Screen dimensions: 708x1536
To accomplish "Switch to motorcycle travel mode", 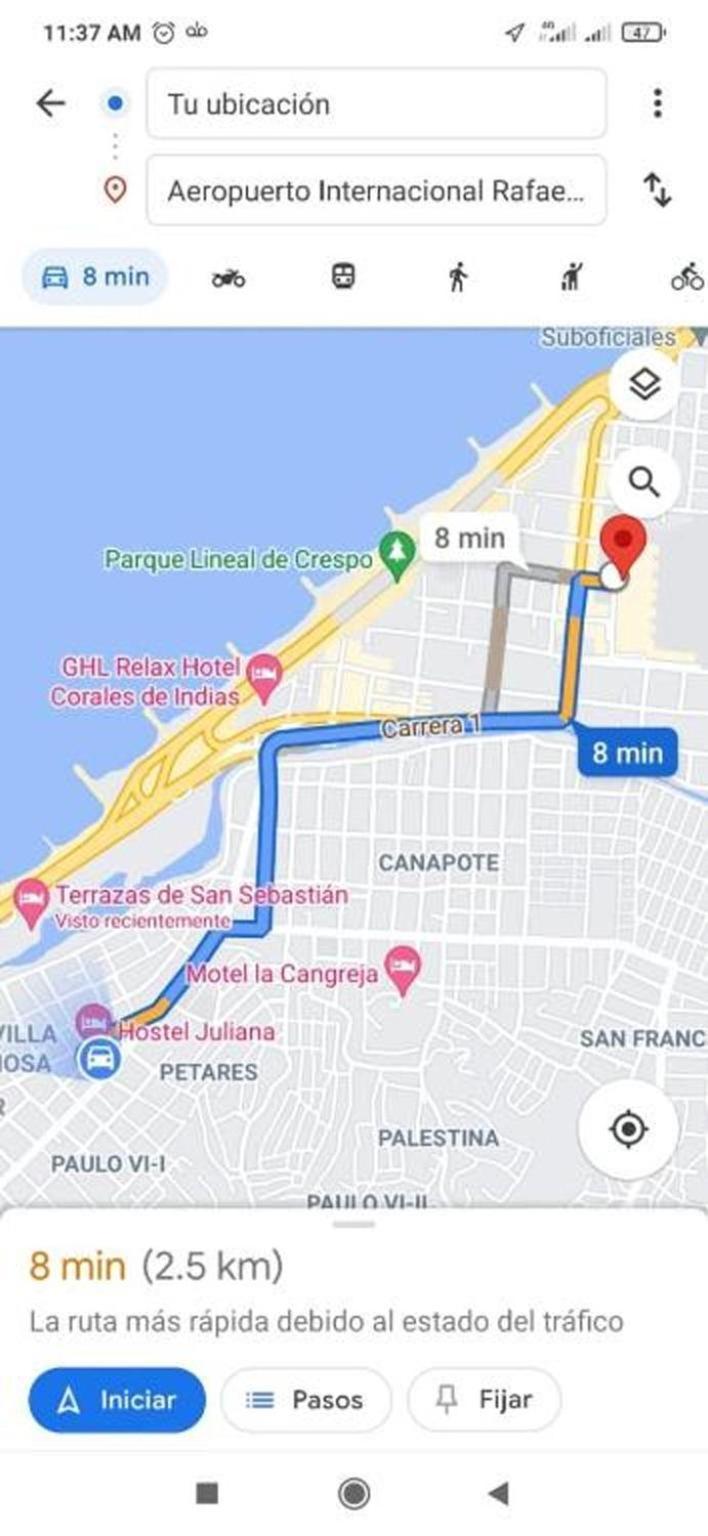I will tap(228, 278).
